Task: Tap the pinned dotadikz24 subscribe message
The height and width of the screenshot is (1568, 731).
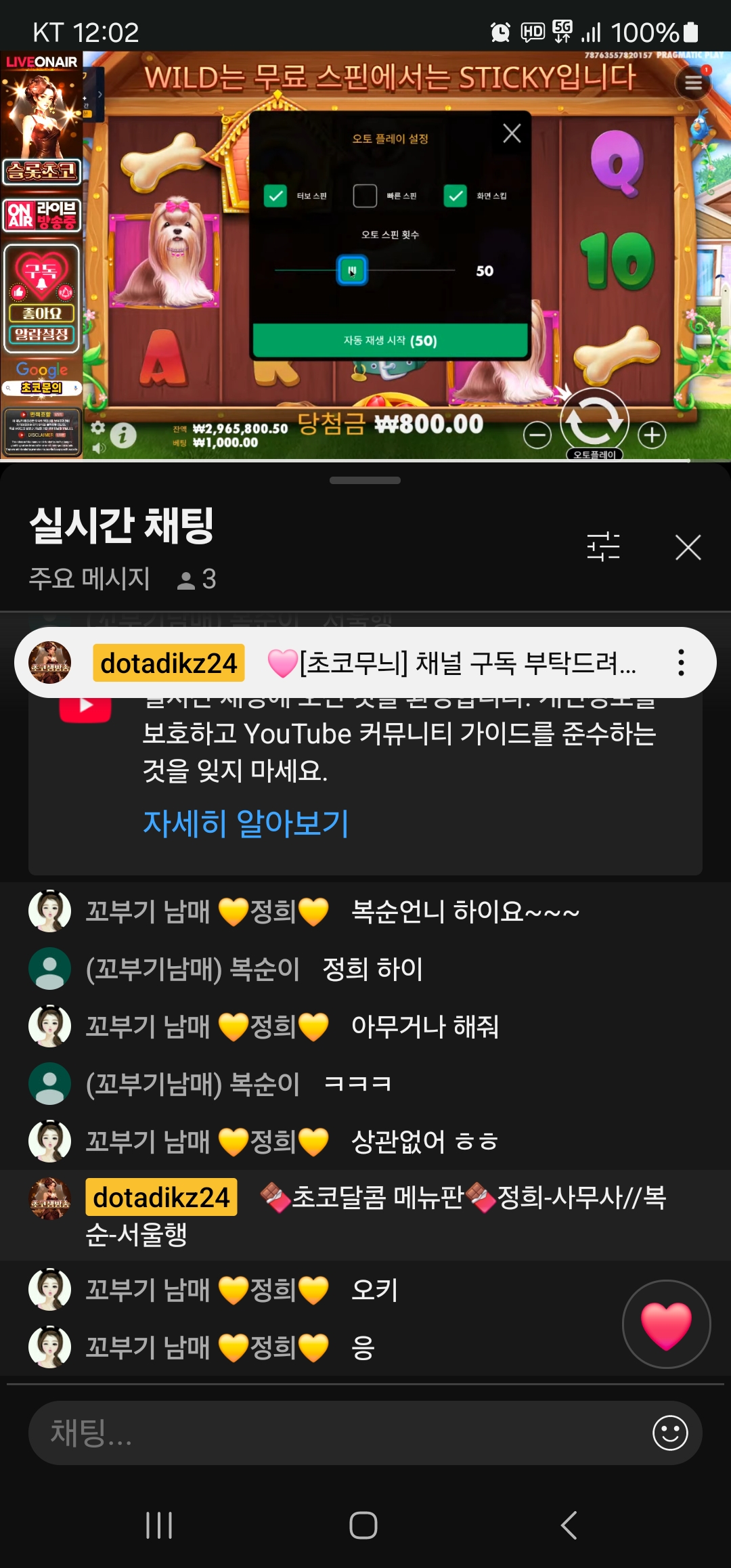Action: click(x=433, y=663)
